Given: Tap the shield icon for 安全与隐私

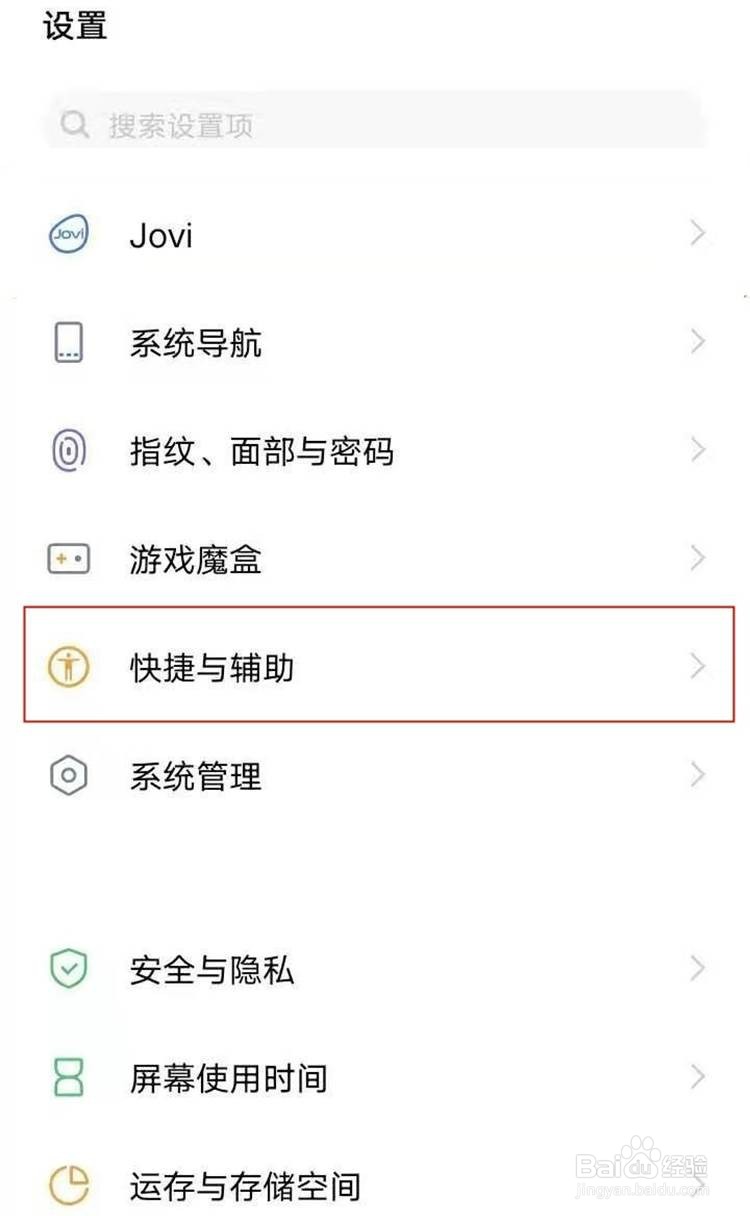Looking at the screenshot, I should [68, 968].
